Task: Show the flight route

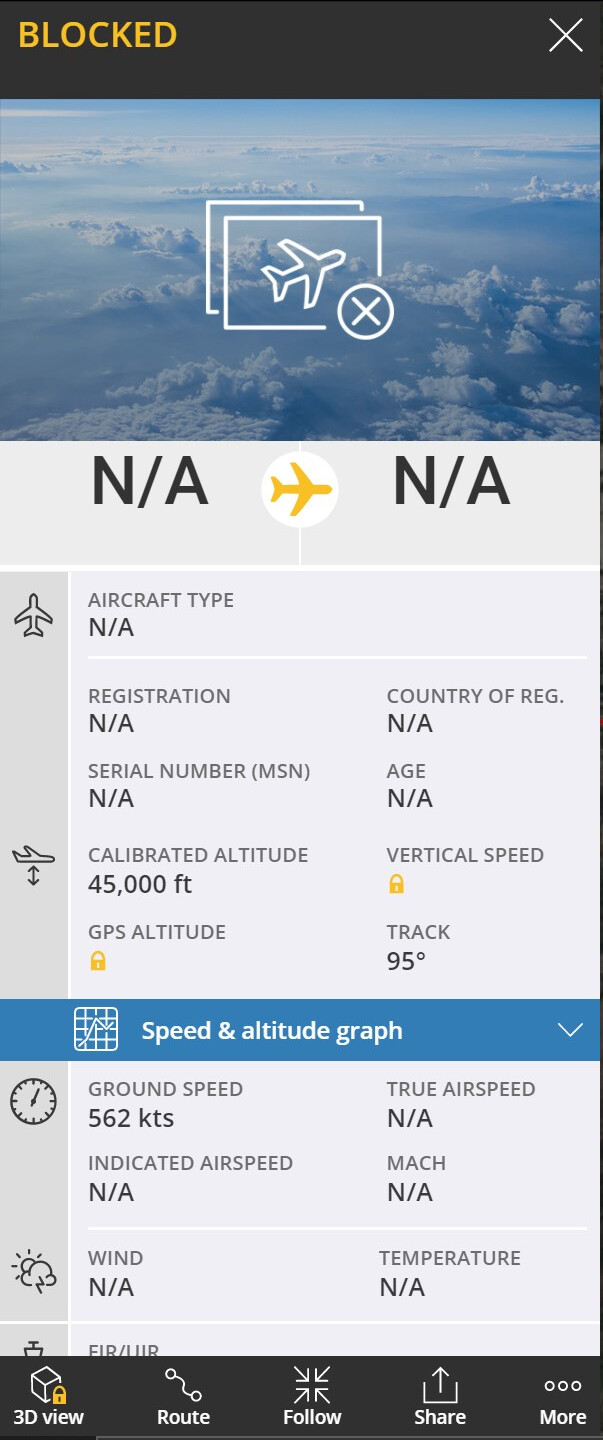Action: pos(183,1396)
